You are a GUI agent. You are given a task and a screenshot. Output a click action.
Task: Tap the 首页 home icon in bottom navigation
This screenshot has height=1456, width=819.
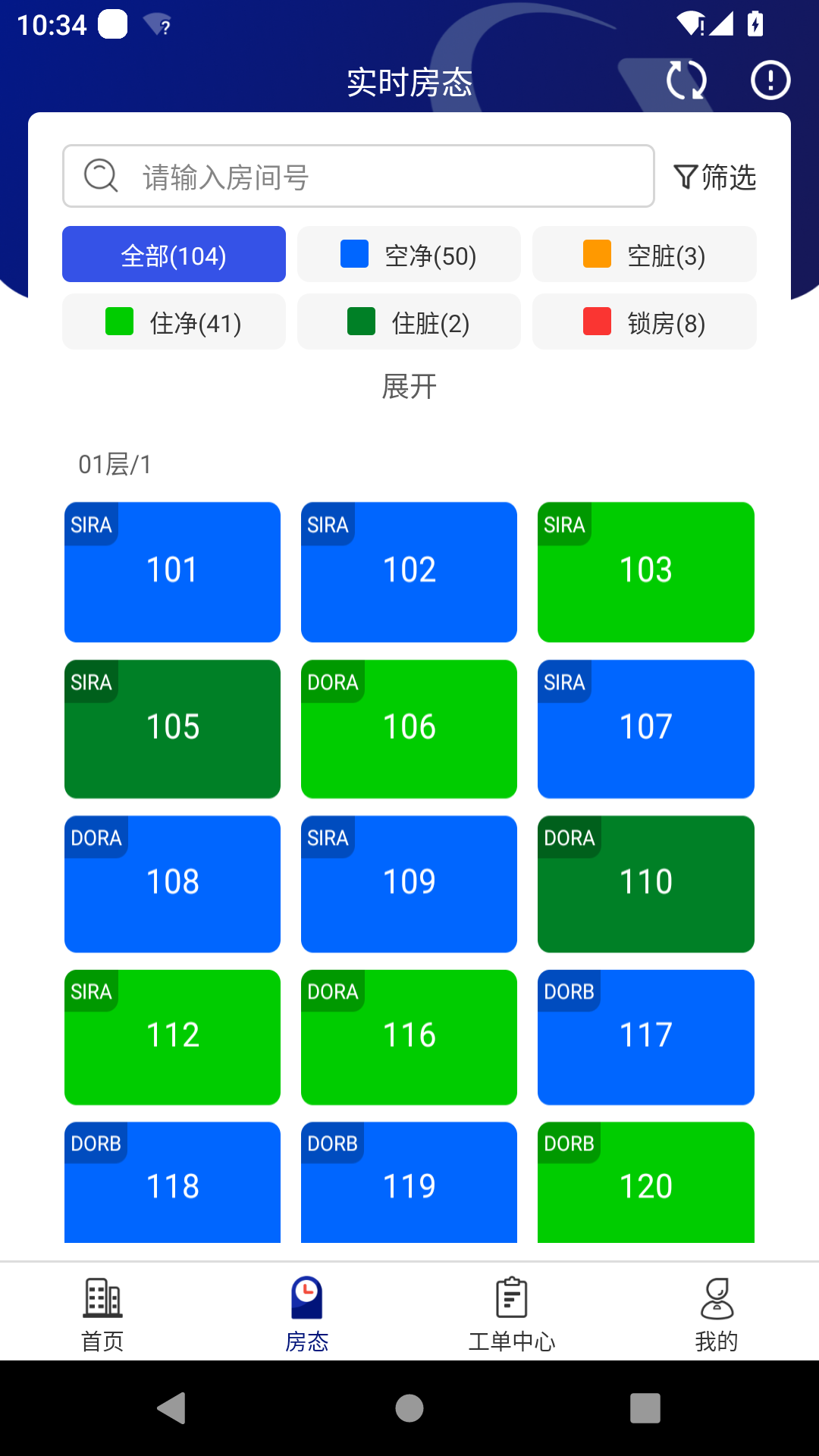102,1298
